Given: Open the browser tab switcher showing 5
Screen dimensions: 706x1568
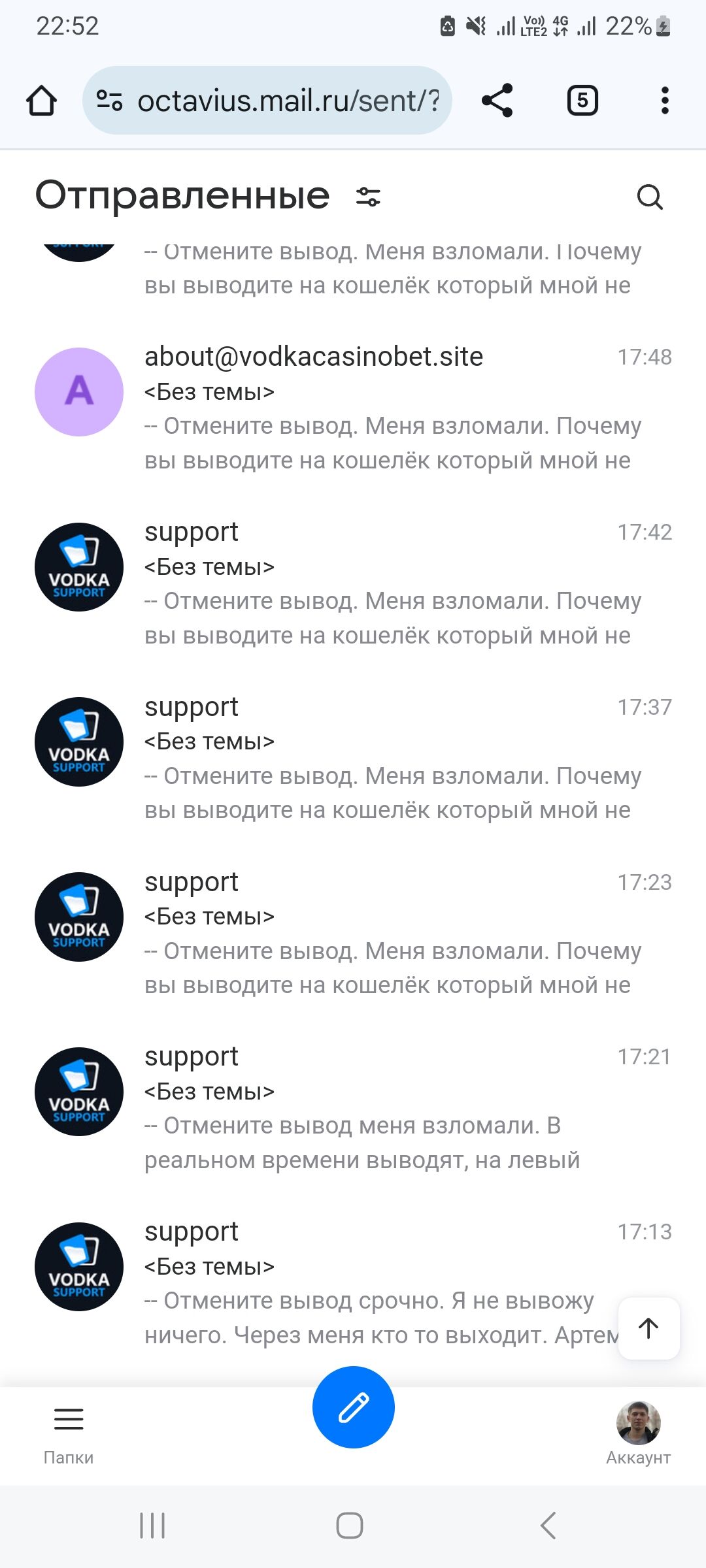Looking at the screenshot, I should tap(582, 101).
